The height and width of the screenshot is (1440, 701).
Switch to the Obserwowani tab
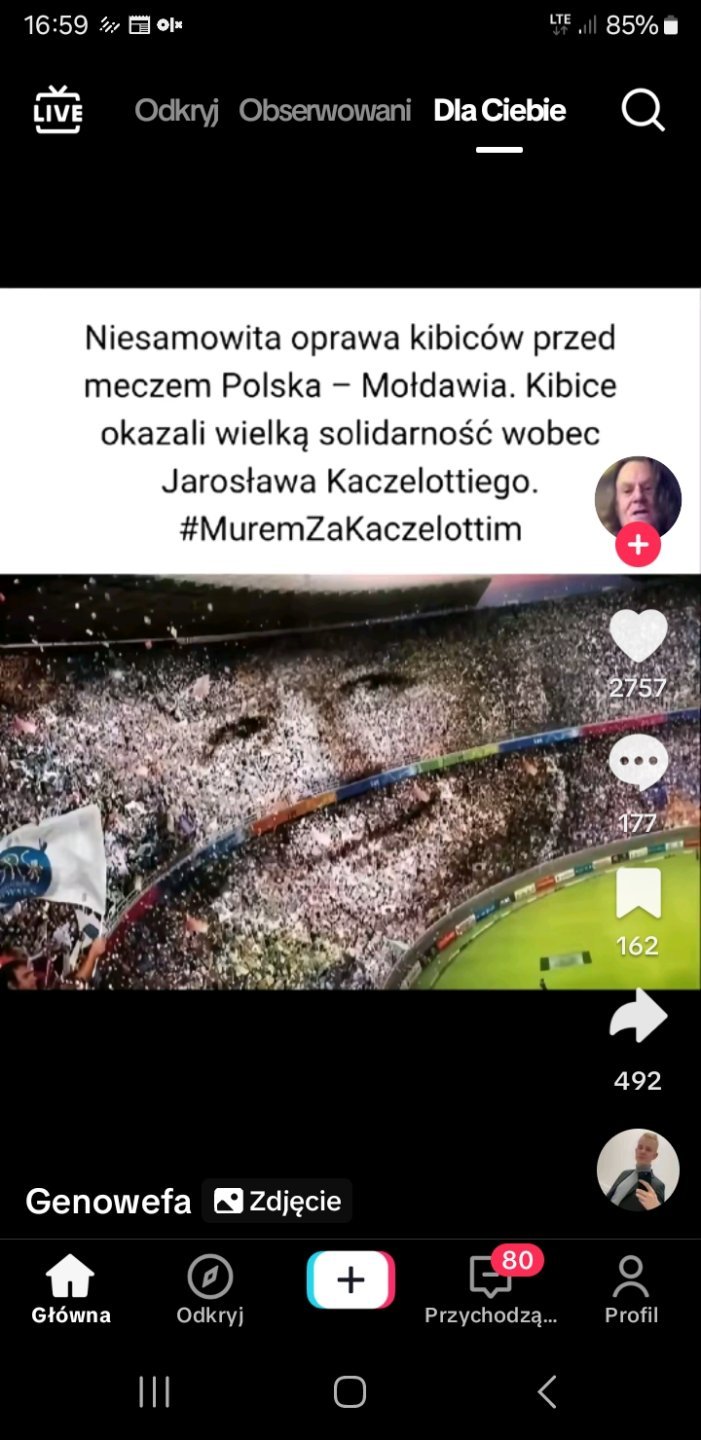click(325, 110)
